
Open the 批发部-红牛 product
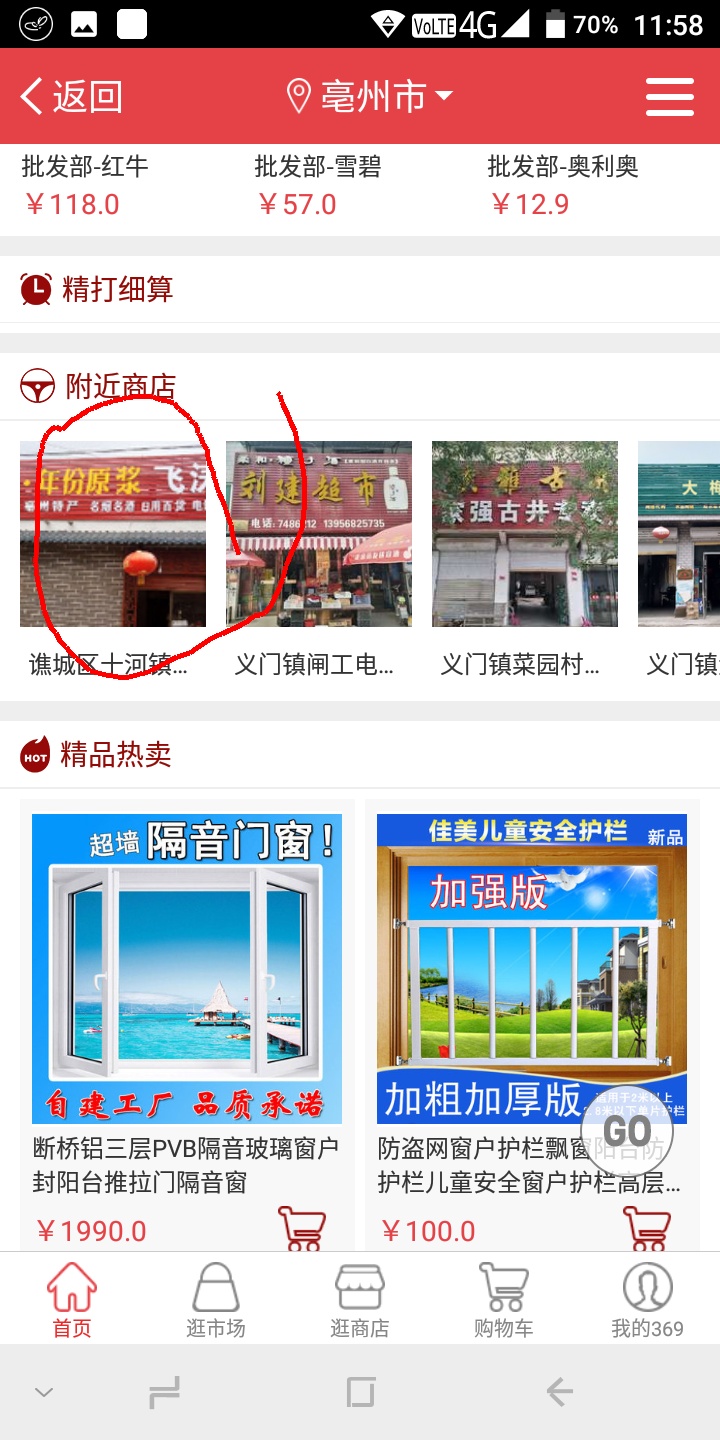pyautogui.click(x=85, y=185)
